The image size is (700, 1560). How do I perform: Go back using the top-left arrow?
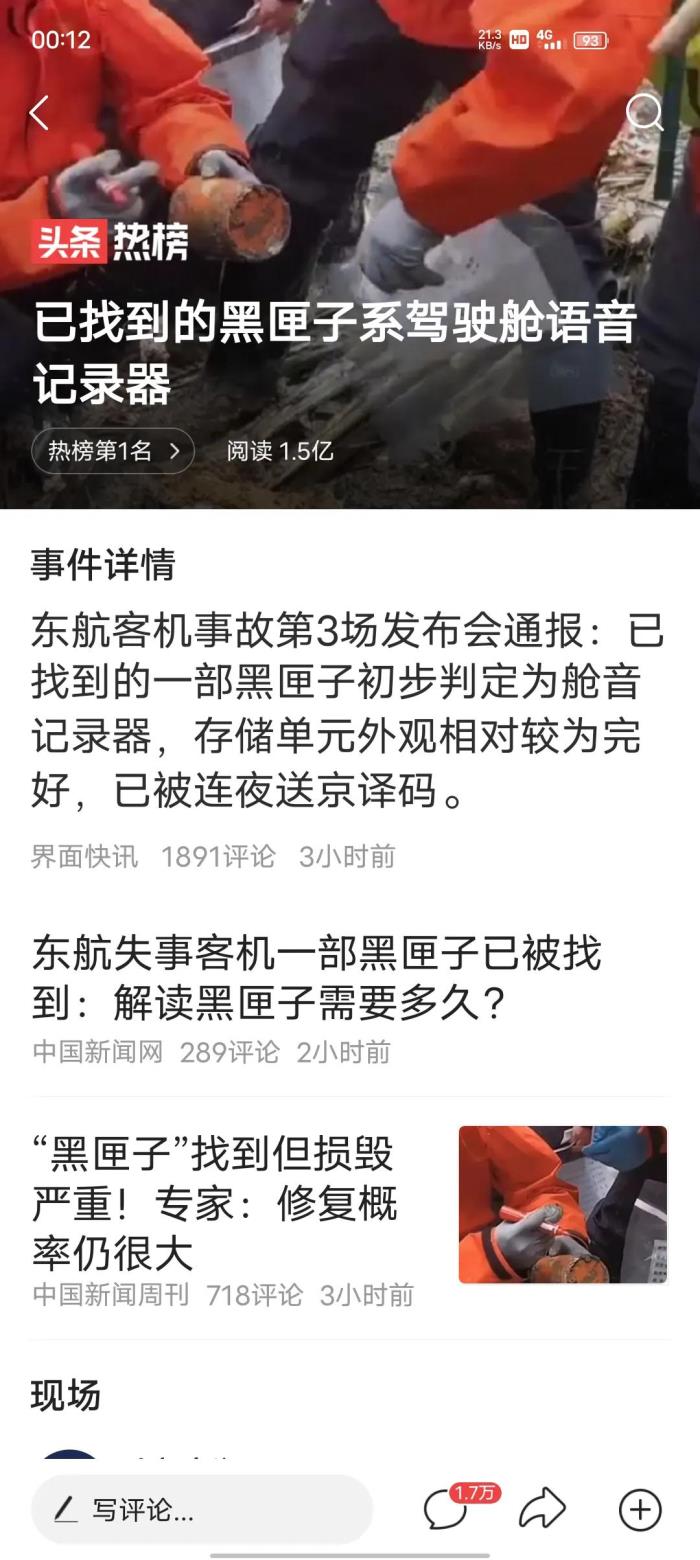[39, 113]
